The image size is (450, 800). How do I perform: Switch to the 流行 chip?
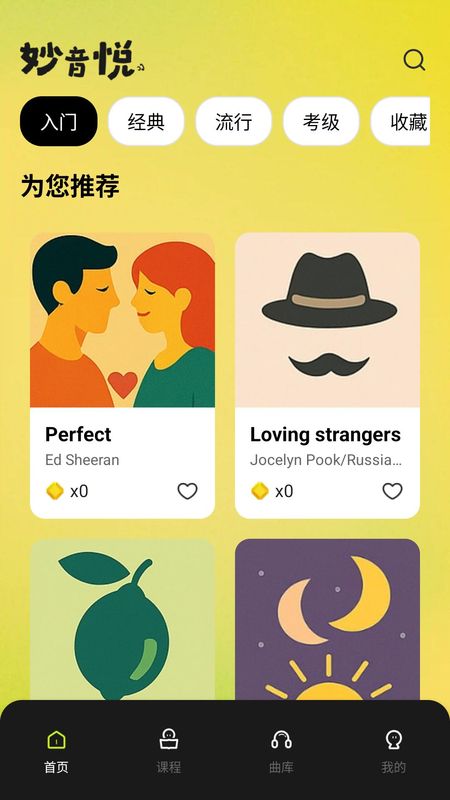(234, 121)
